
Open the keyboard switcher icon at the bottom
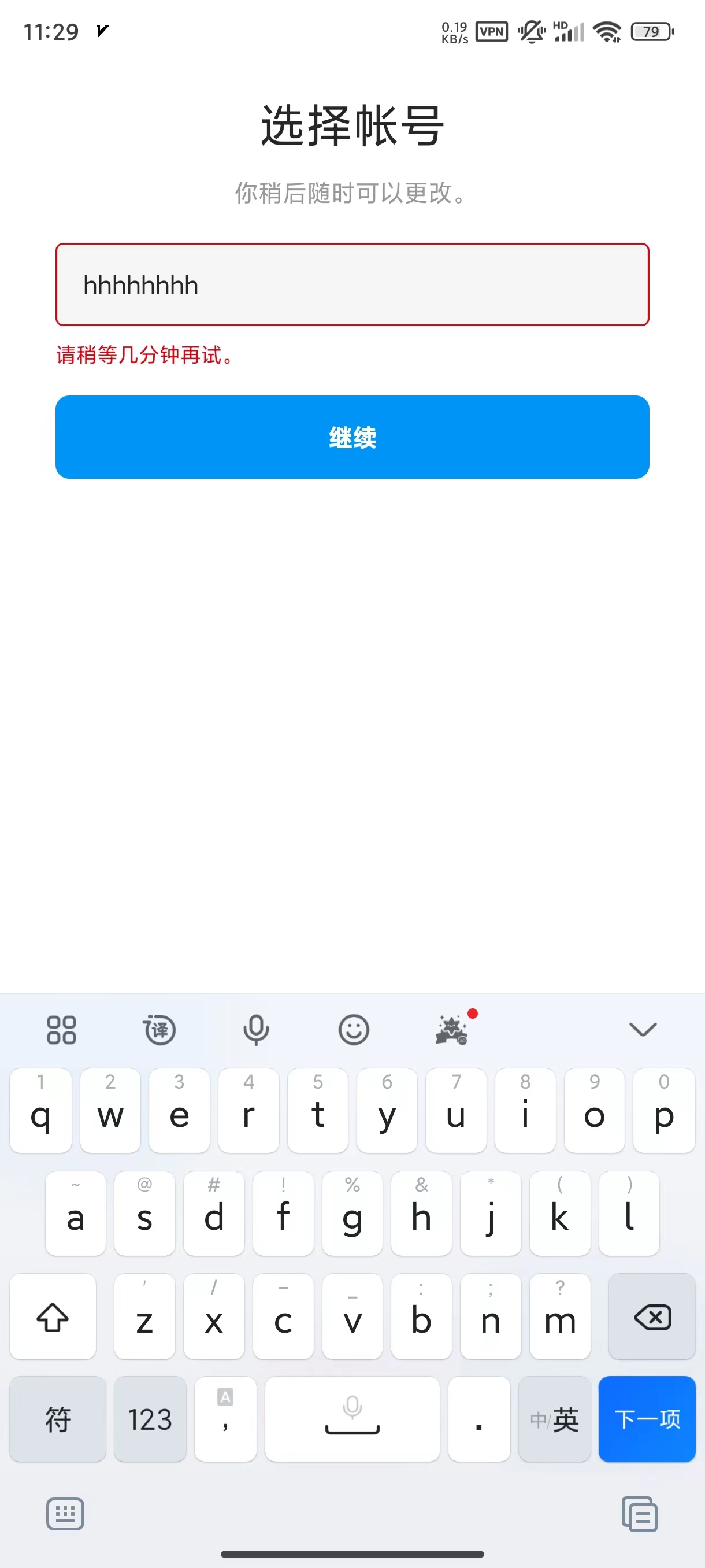tap(65, 1514)
